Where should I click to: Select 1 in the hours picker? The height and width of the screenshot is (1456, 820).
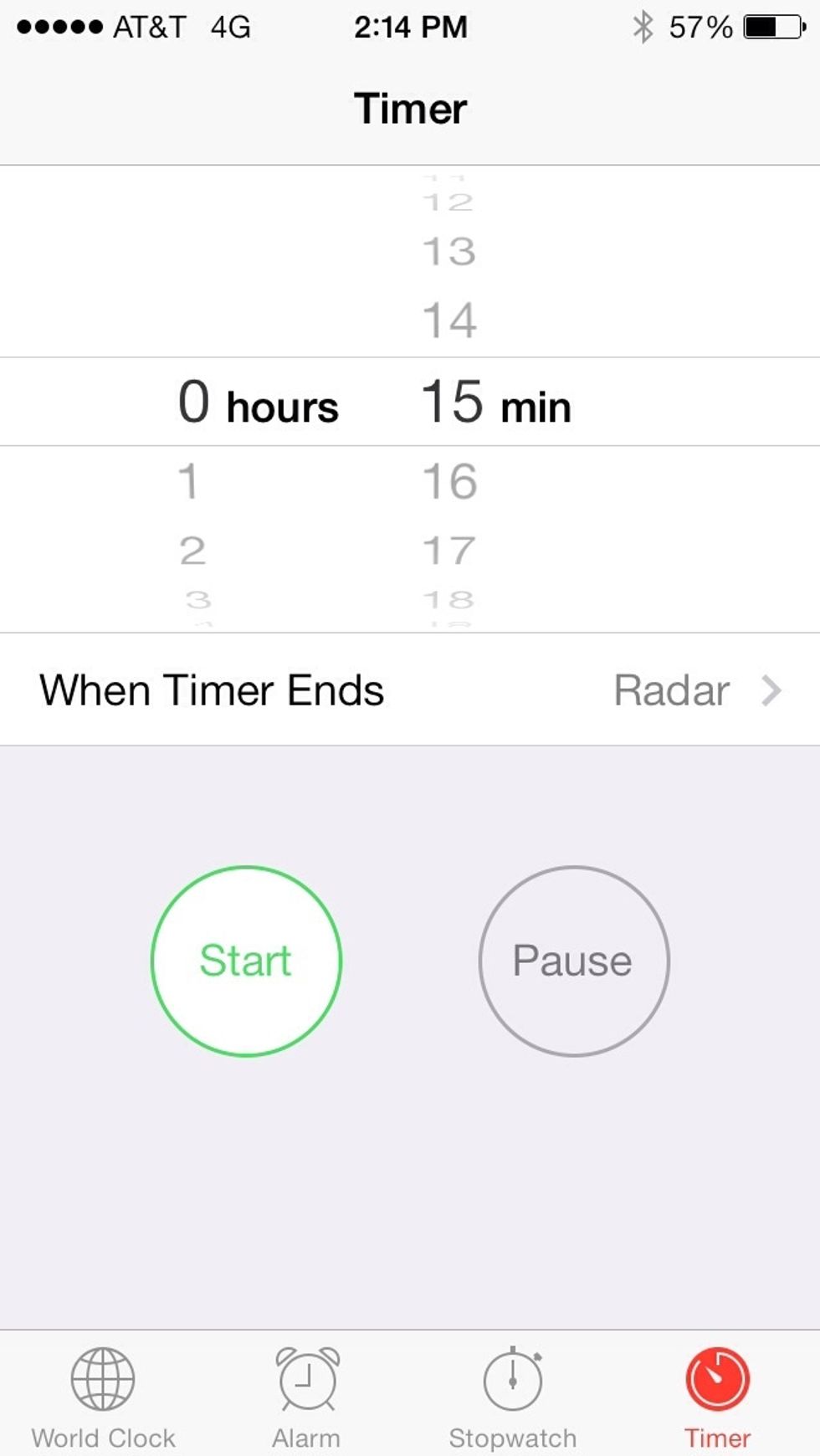click(189, 482)
